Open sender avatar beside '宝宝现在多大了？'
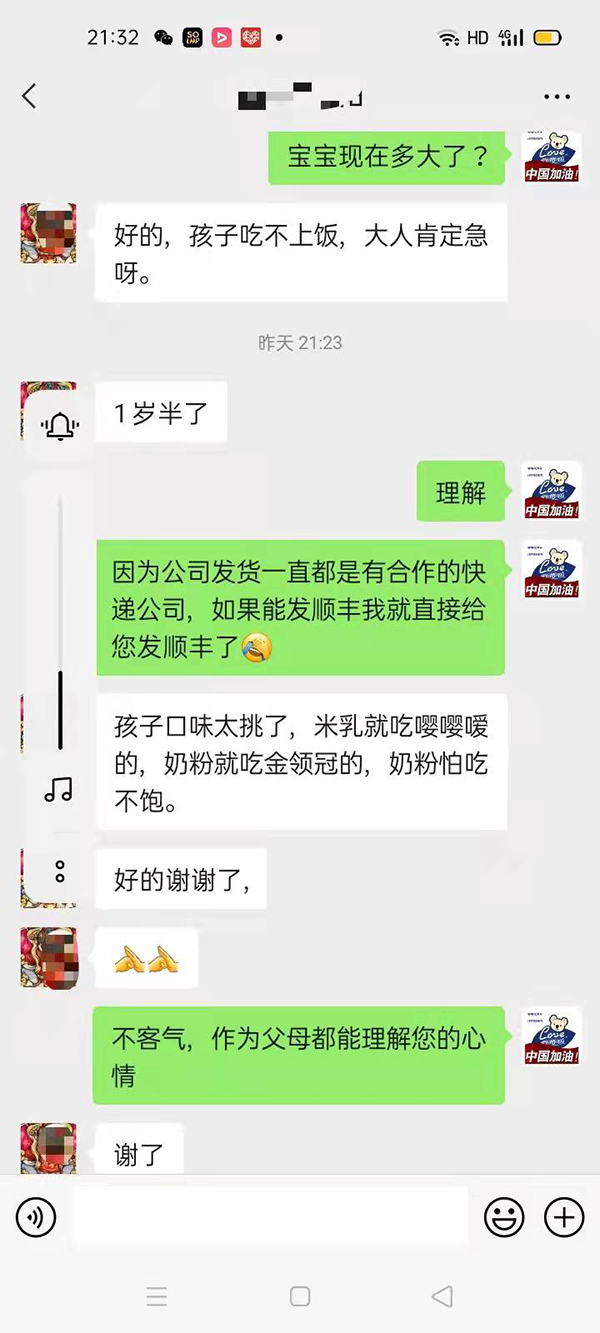The width and height of the screenshot is (600, 1333). [x=552, y=157]
